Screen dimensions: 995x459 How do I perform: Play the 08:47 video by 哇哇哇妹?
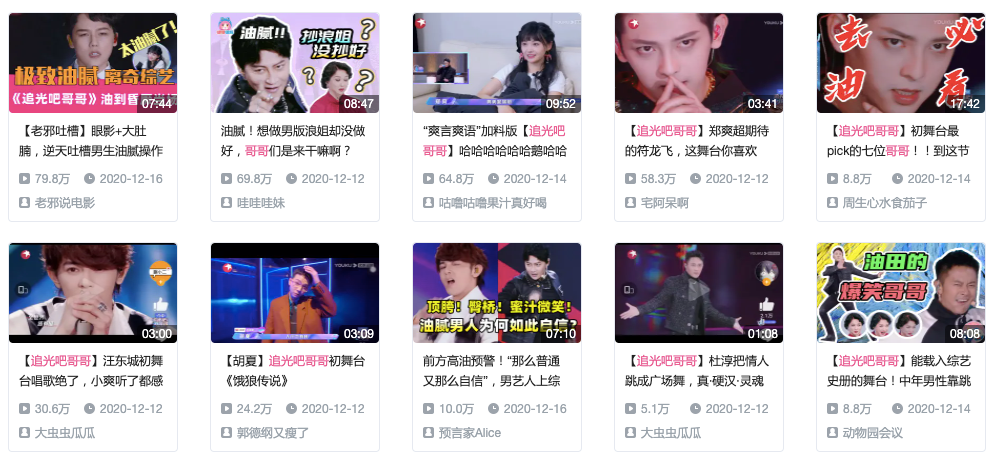point(294,62)
